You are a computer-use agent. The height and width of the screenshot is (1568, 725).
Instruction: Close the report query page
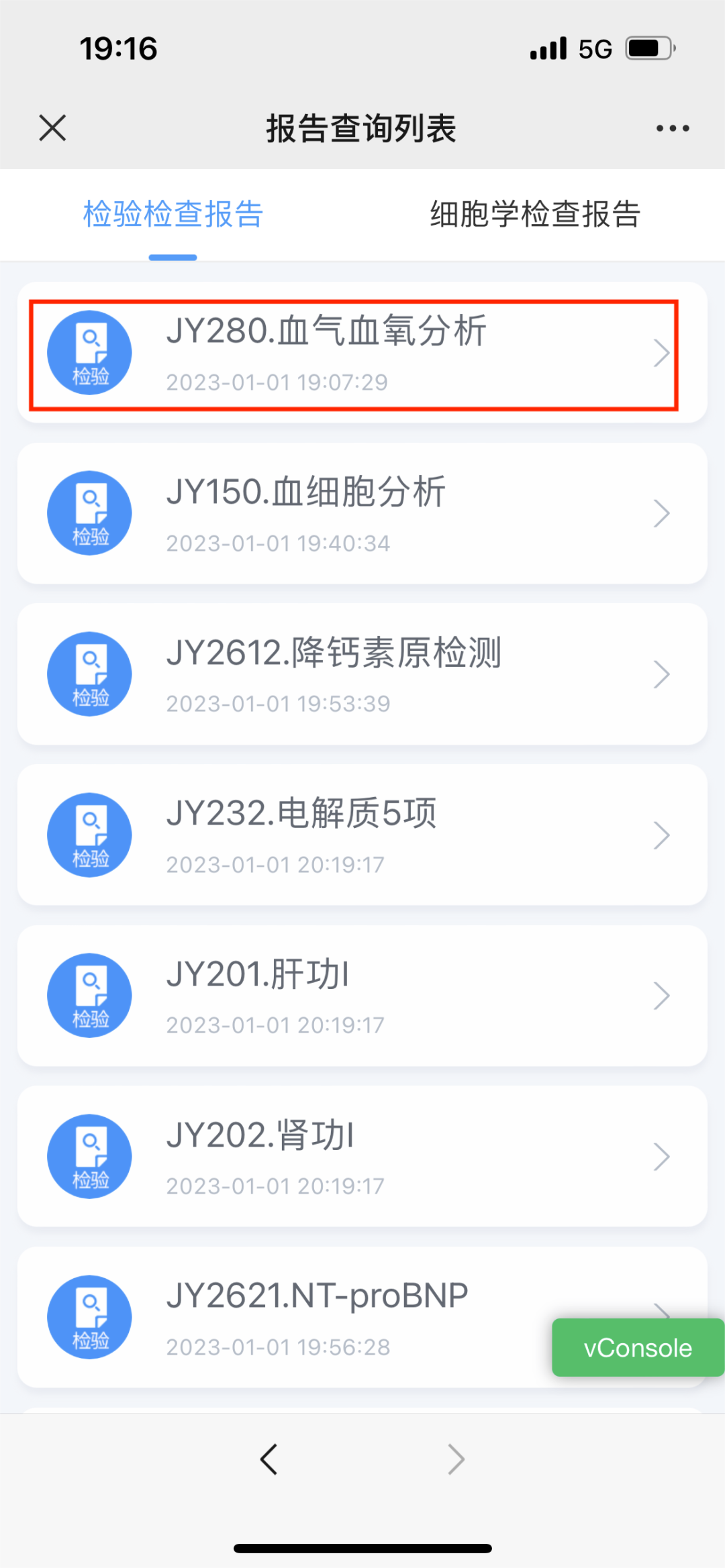[52, 127]
